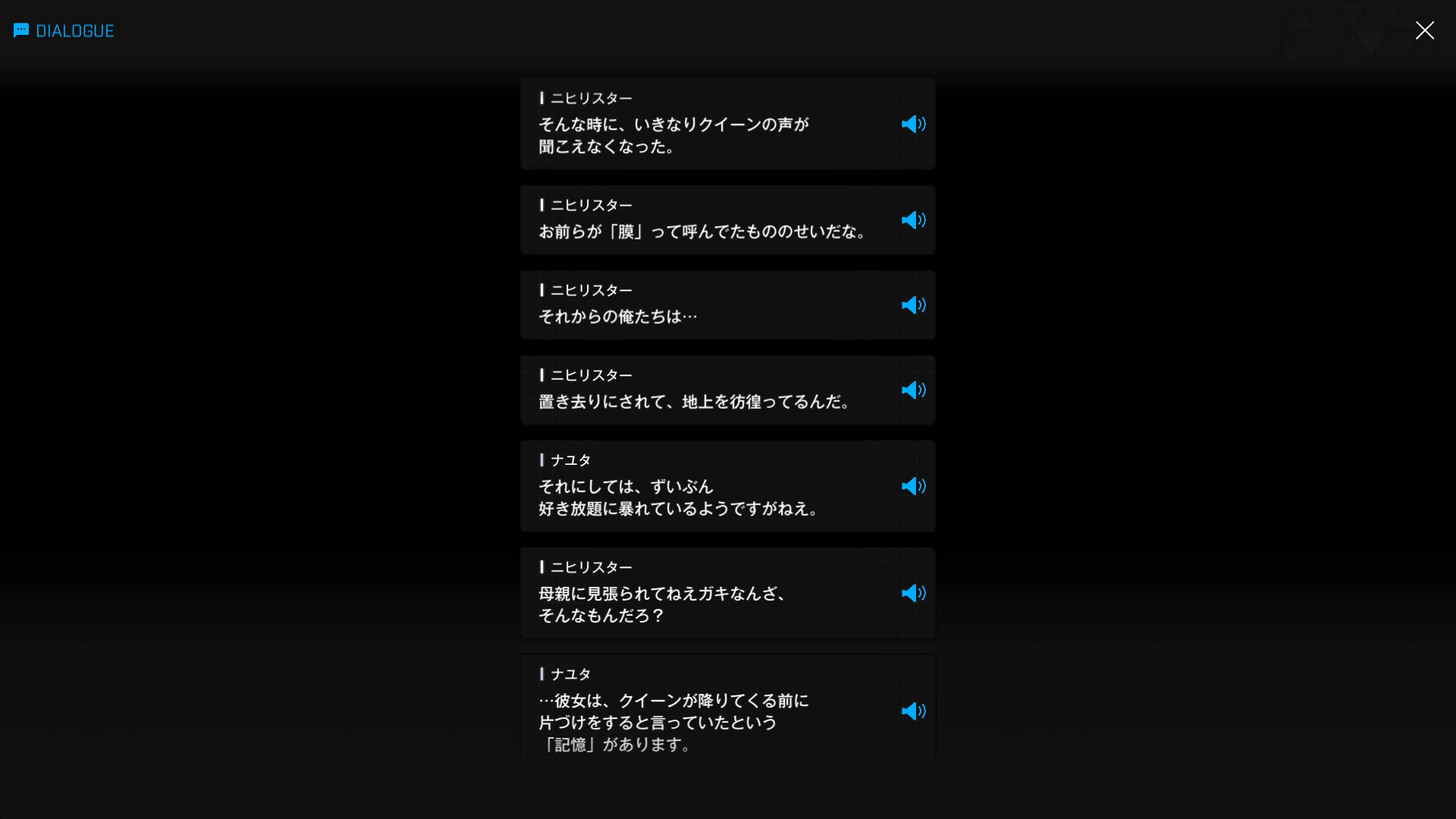The image size is (1456, 819).
Task: Play voice for line 'そんな時に、いきなりクイーンの声が'
Action: tap(913, 124)
